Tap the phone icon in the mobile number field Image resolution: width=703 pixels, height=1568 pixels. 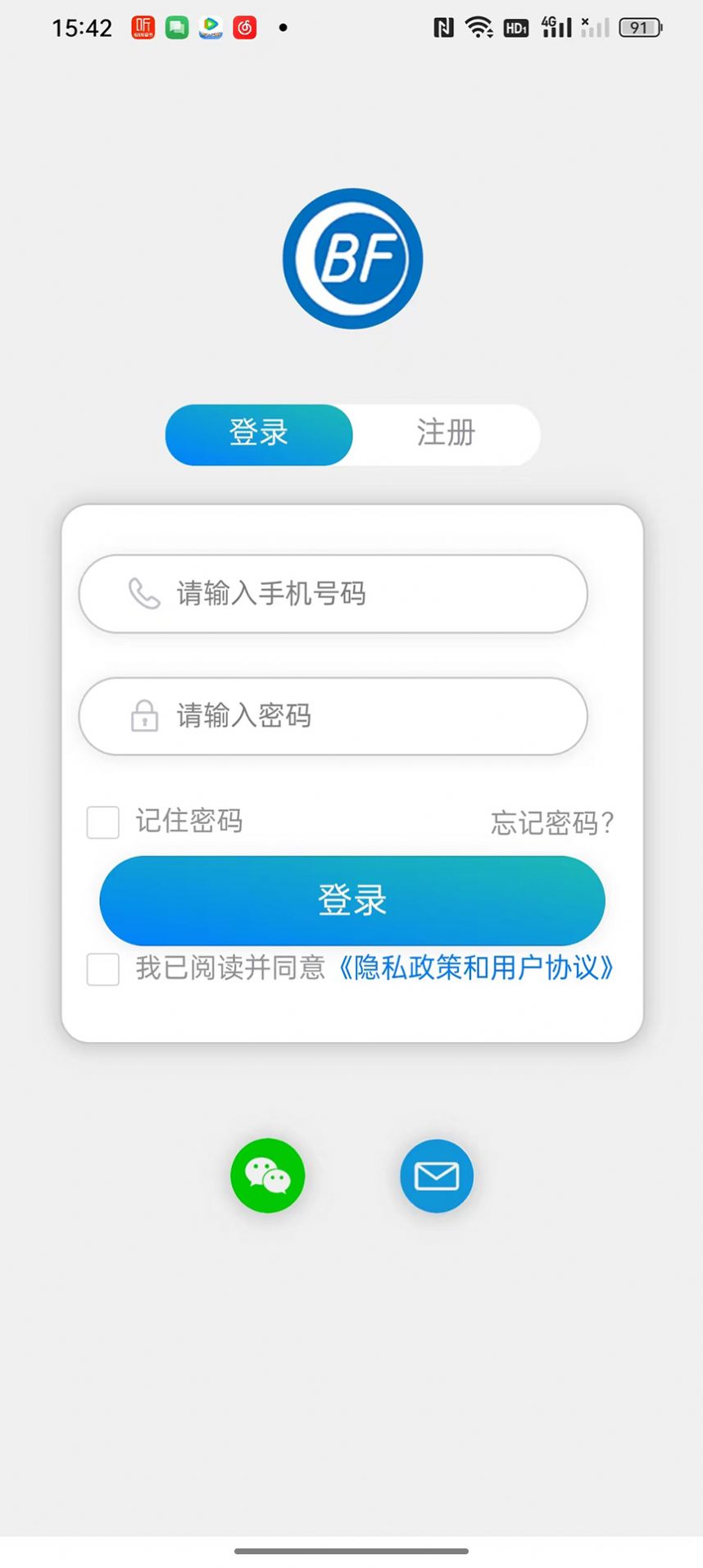(x=144, y=594)
